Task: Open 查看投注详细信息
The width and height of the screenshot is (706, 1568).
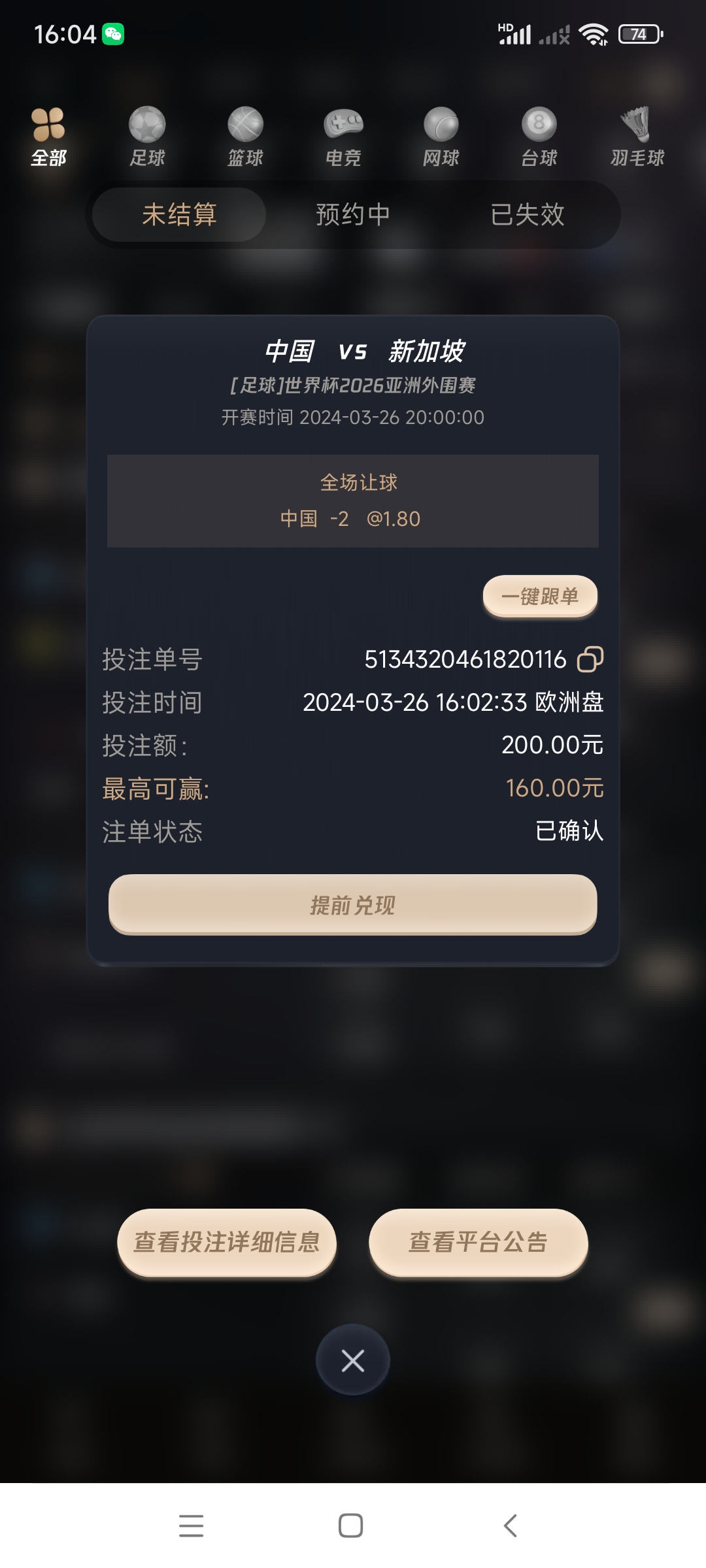Action: (x=227, y=1241)
